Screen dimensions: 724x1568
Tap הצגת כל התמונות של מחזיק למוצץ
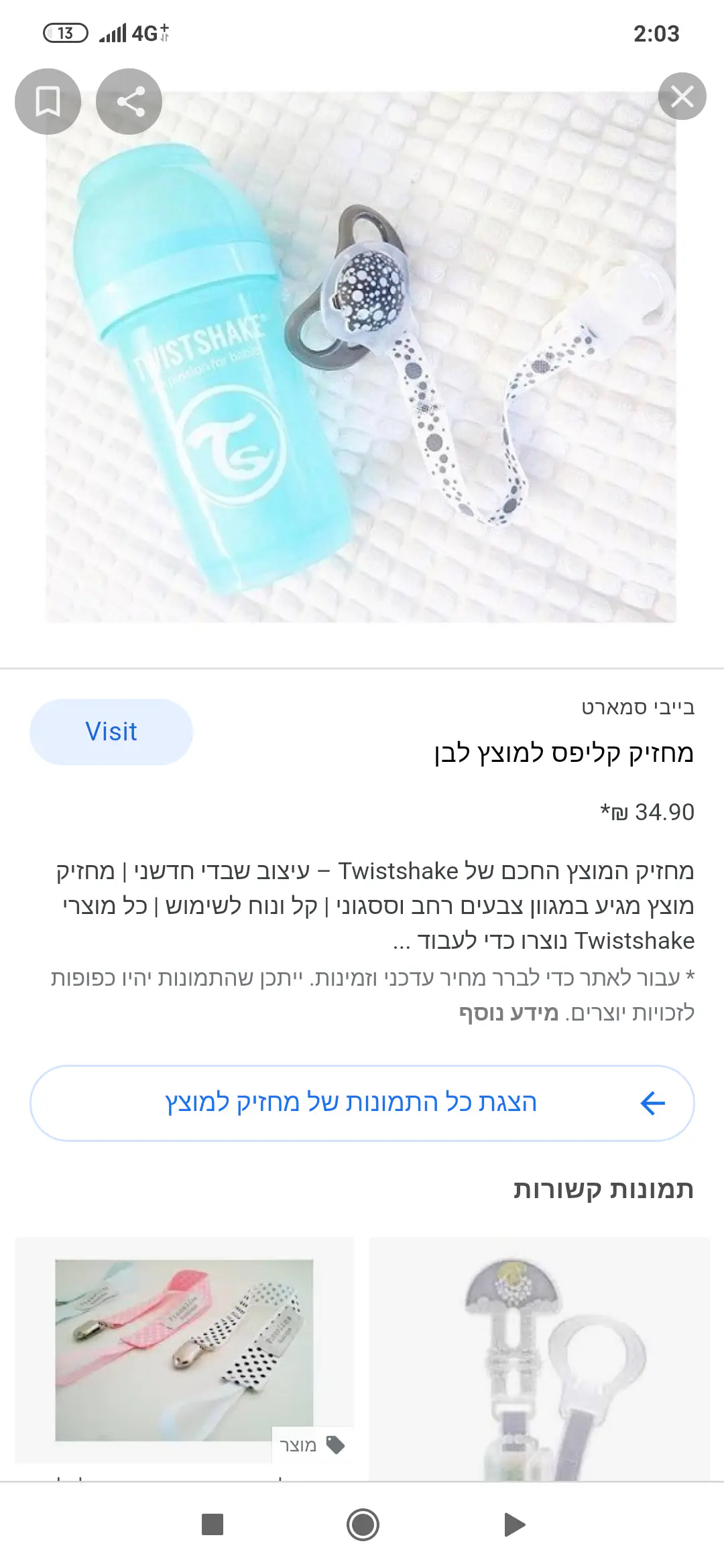(362, 1103)
